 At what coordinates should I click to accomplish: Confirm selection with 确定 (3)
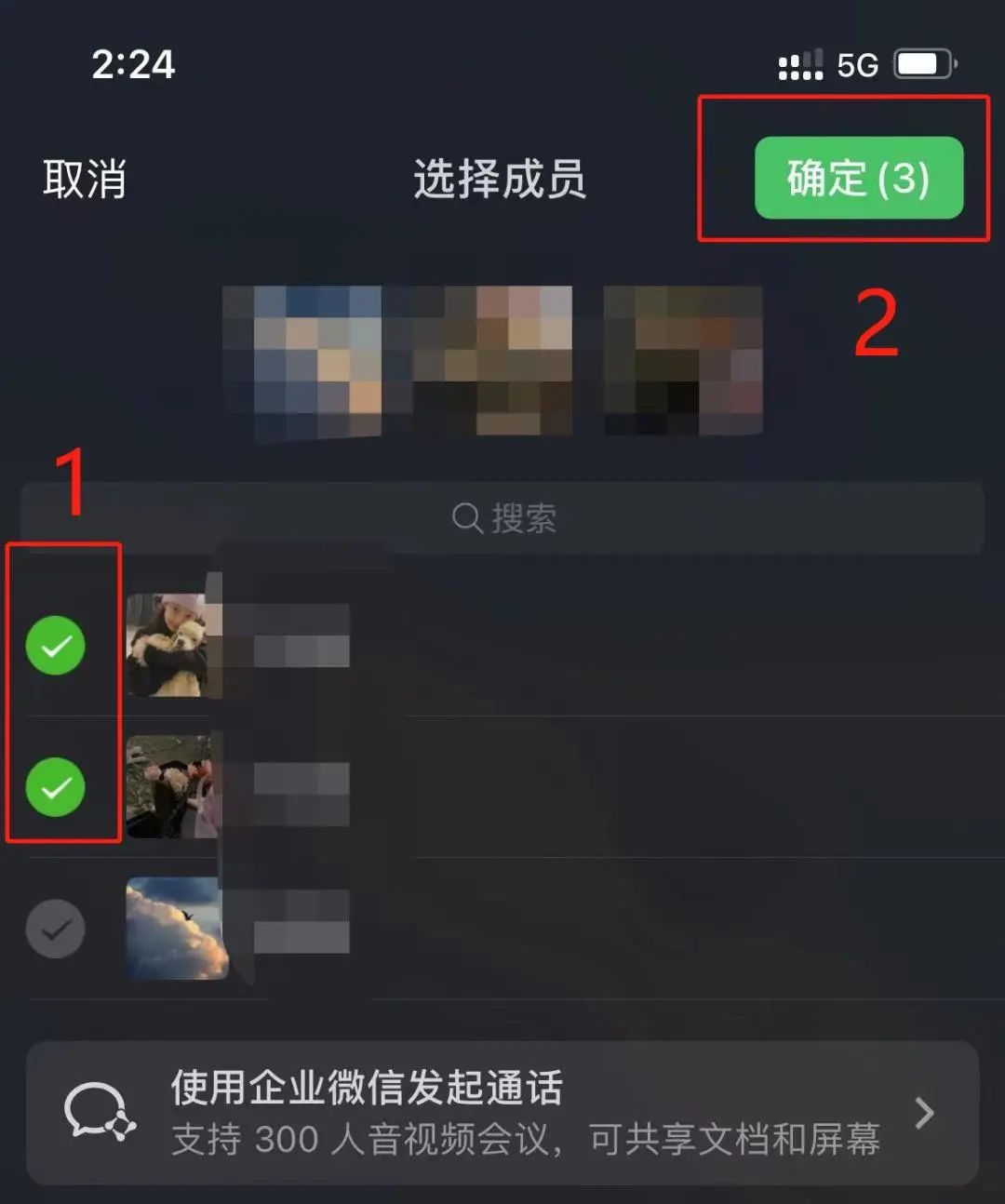pos(858,178)
